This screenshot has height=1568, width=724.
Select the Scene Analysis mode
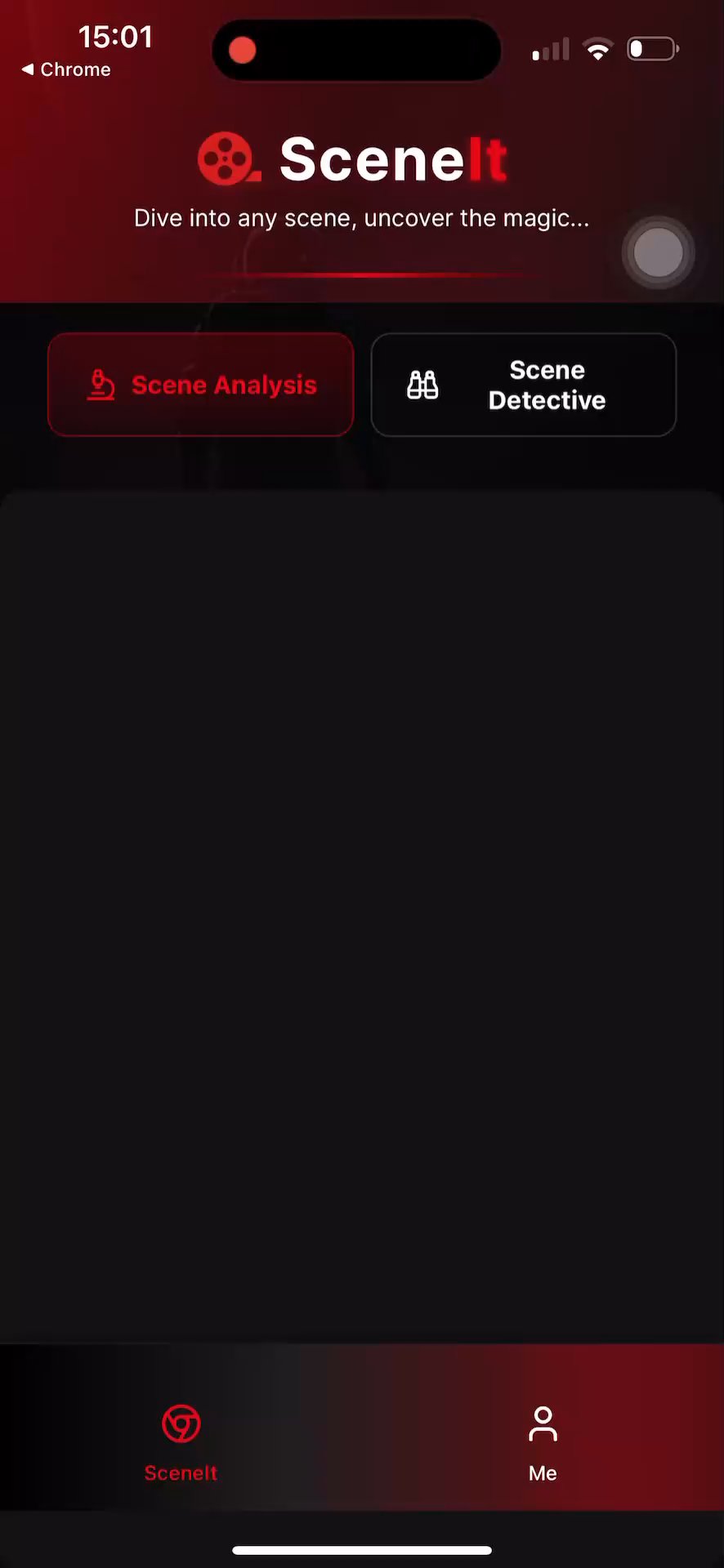click(201, 385)
